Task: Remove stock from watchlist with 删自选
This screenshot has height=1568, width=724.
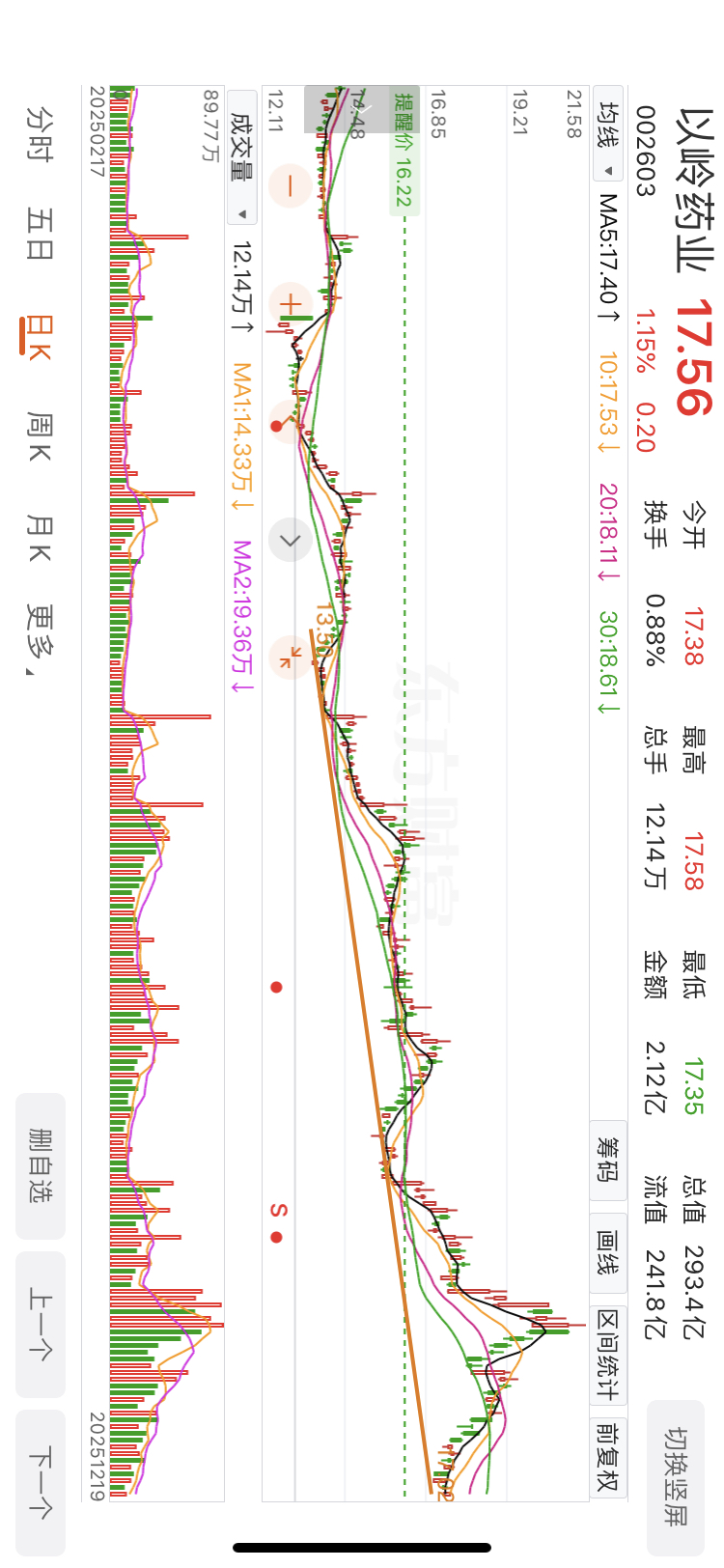Action: tap(41, 1165)
